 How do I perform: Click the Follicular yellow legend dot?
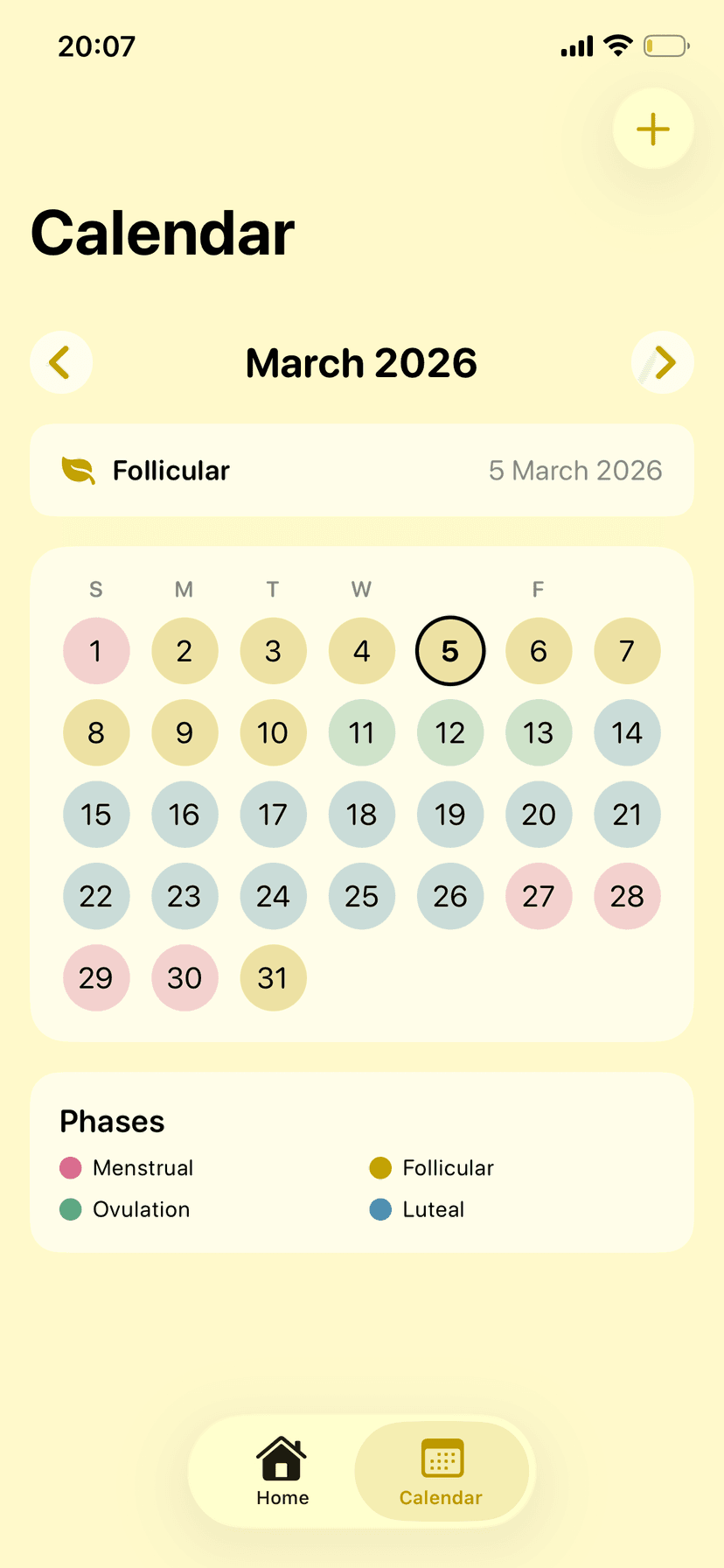[x=380, y=1167]
